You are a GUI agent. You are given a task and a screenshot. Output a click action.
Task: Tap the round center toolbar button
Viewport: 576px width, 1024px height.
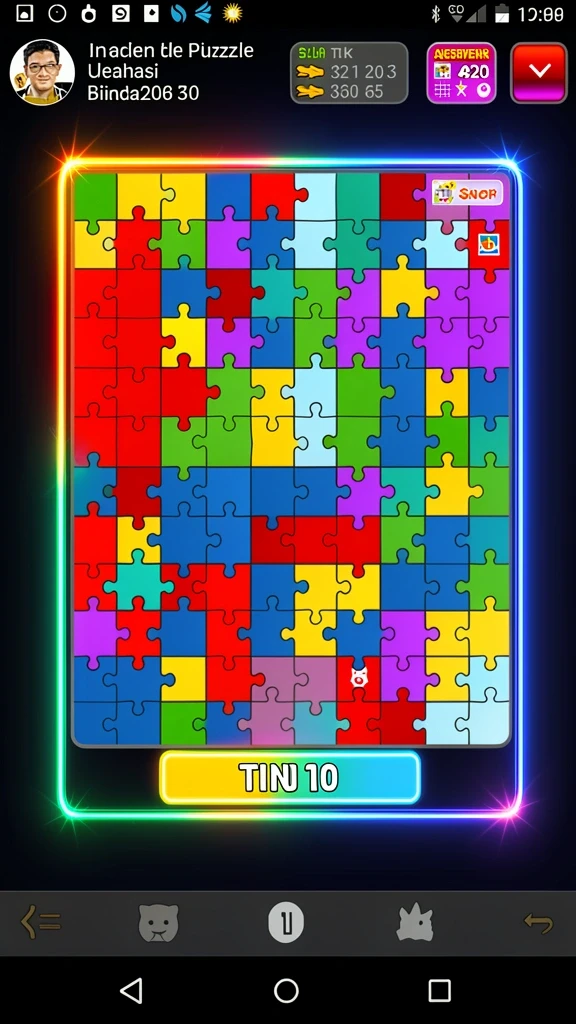(286, 923)
